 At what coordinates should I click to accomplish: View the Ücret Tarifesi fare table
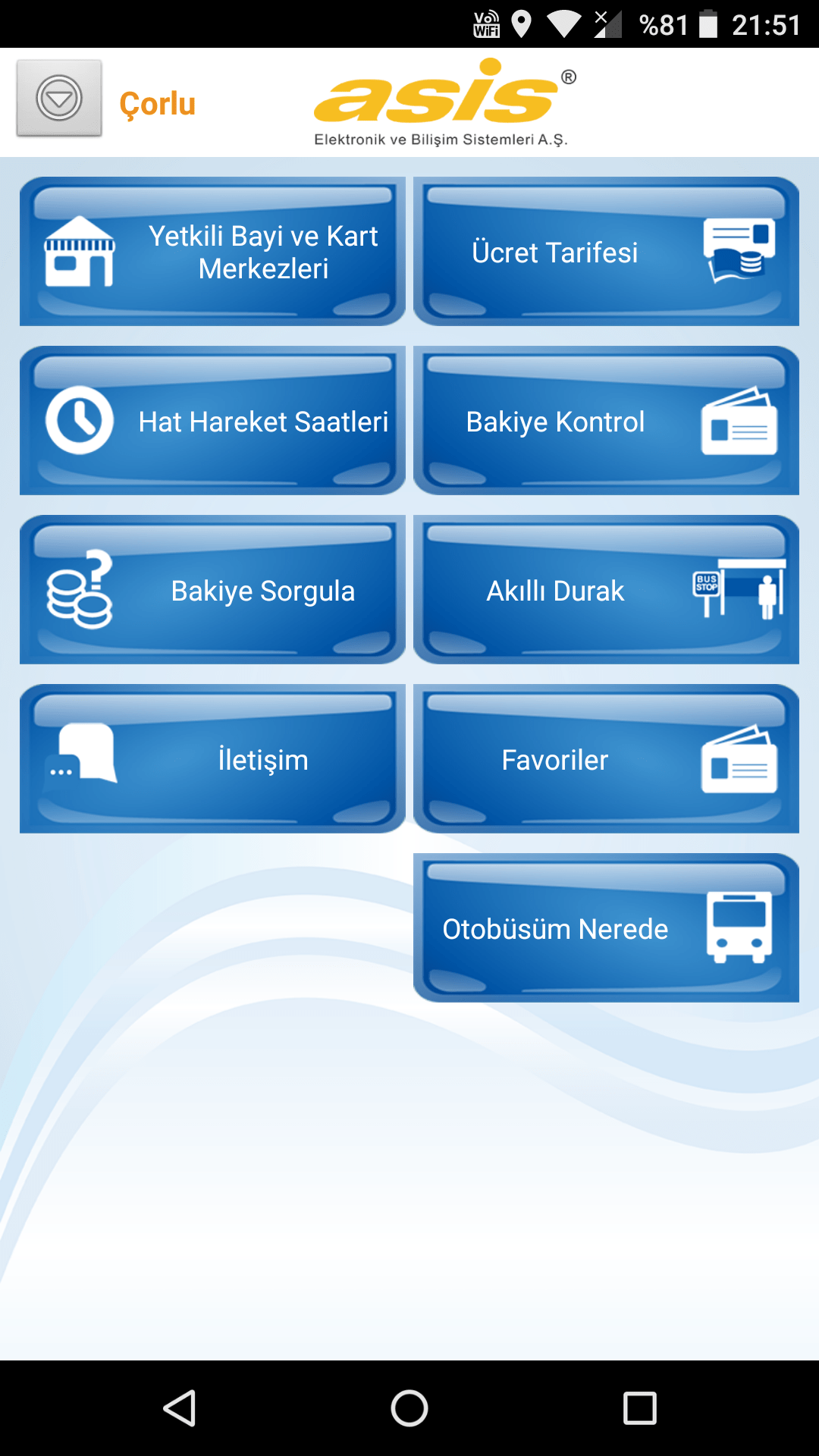tap(606, 252)
